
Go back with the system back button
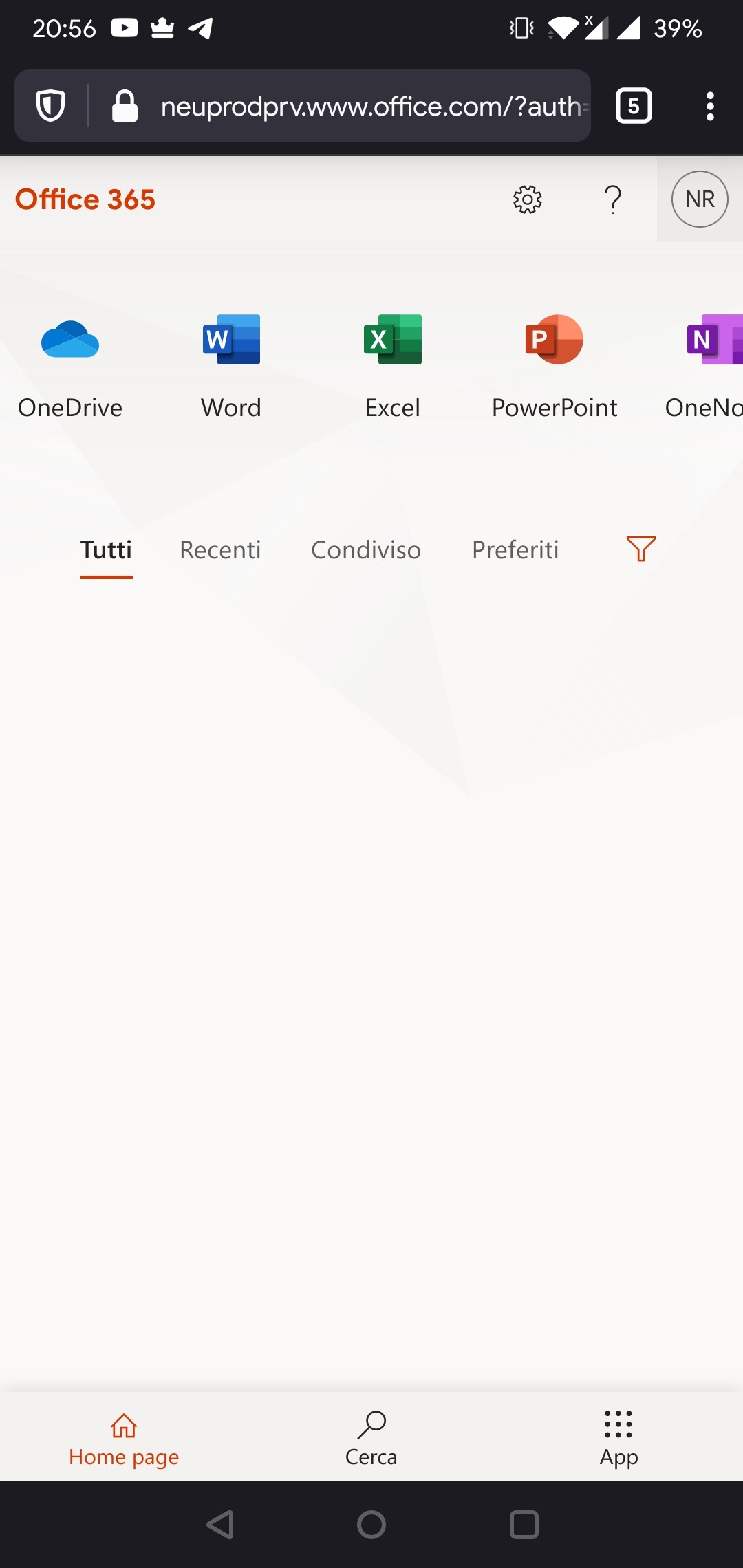coord(221,1525)
